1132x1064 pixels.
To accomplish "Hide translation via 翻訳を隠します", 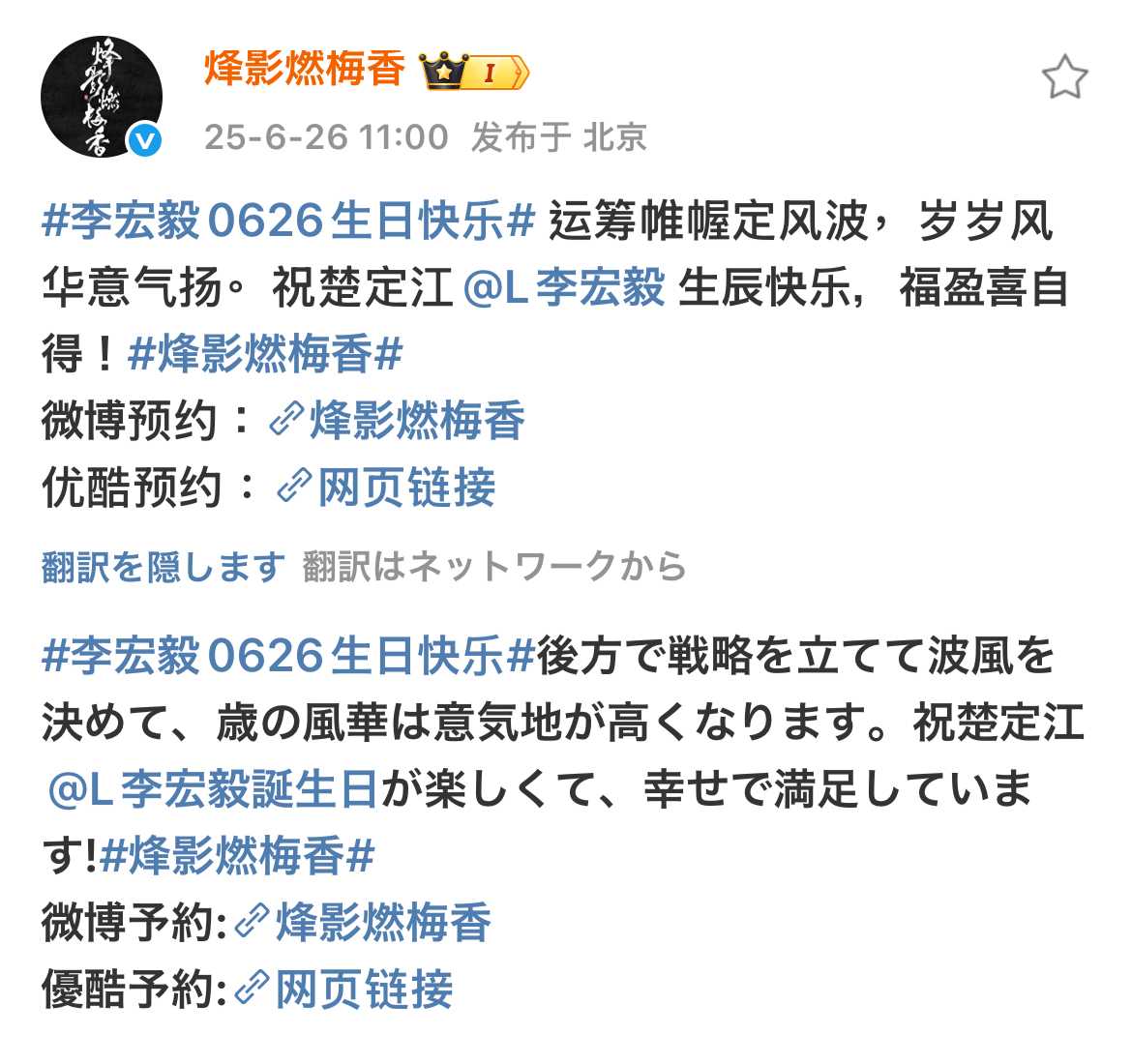I will pos(164,567).
